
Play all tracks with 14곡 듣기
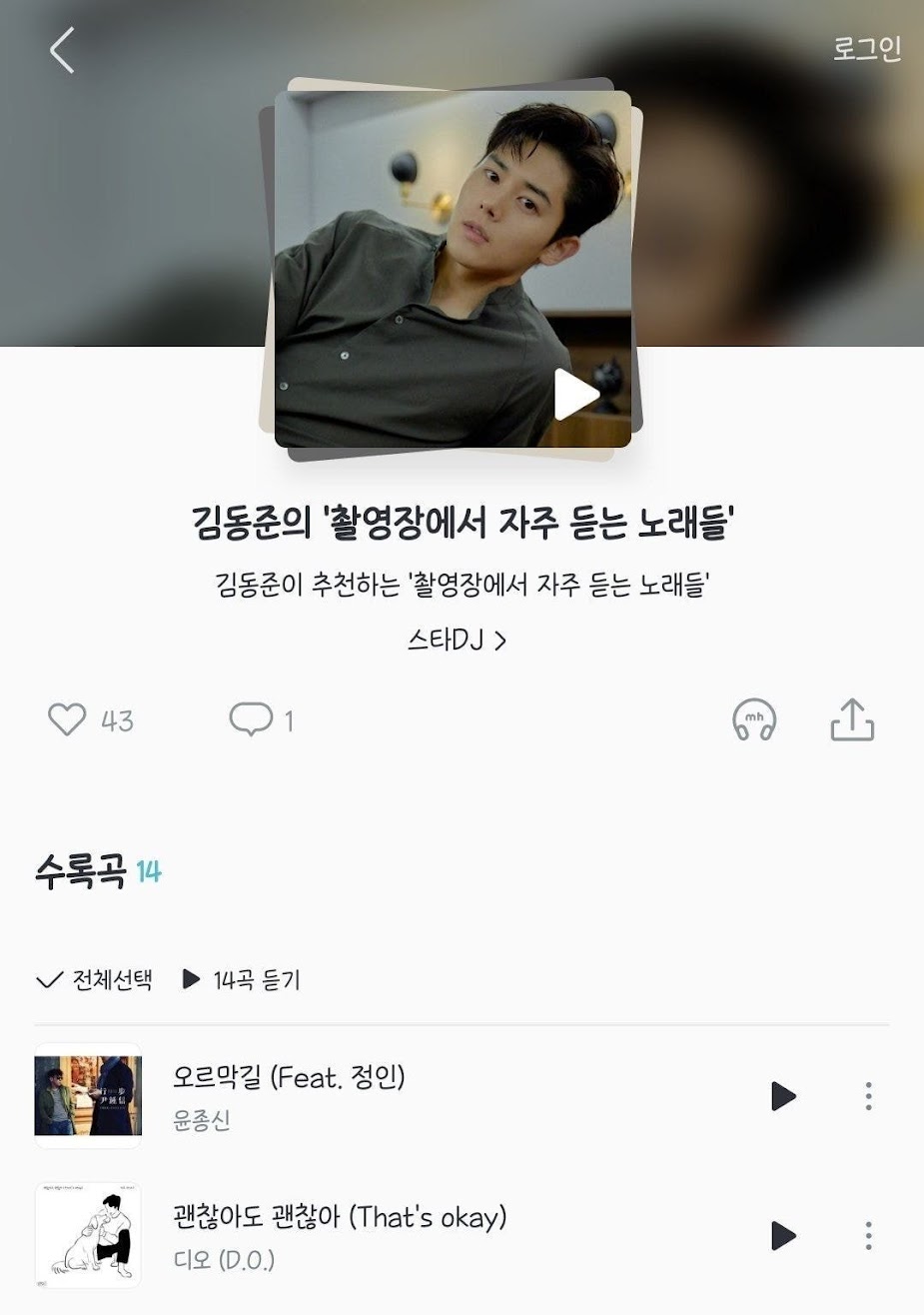pos(241,979)
